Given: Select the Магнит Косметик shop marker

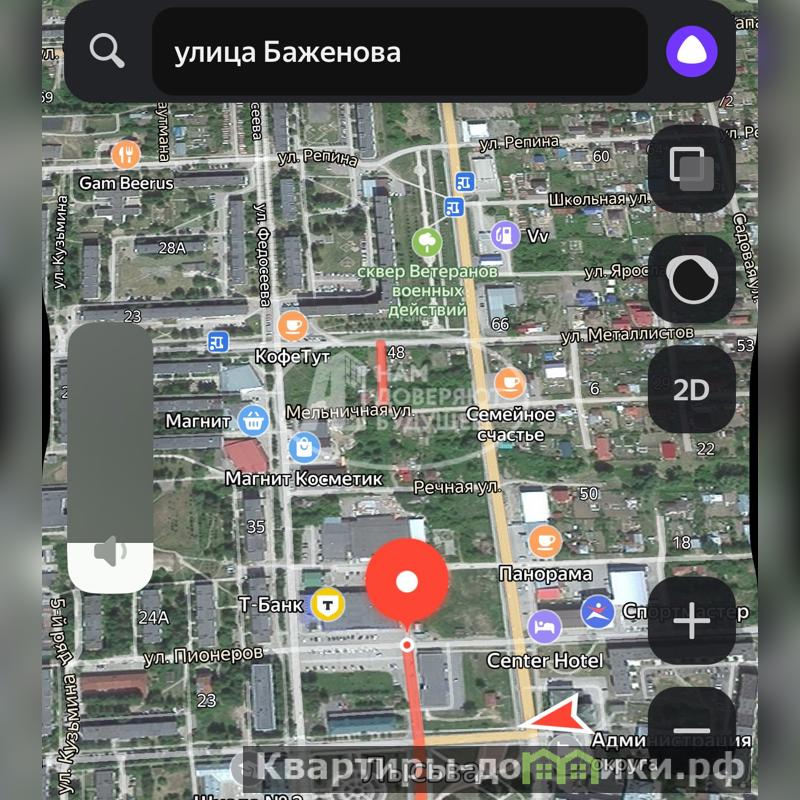Looking at the screenshot, I should [304, 448].
